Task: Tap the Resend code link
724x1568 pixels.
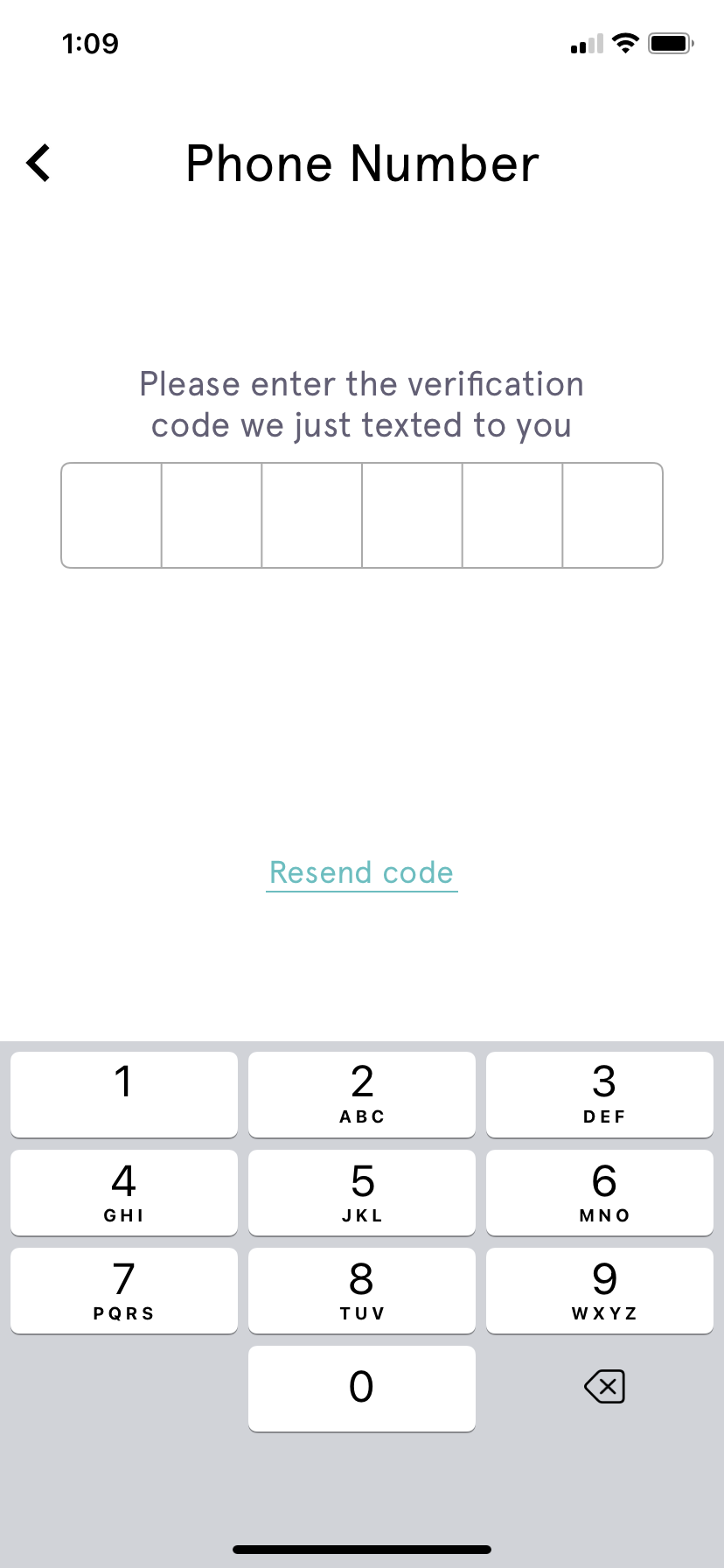Action: pos(361,872)
